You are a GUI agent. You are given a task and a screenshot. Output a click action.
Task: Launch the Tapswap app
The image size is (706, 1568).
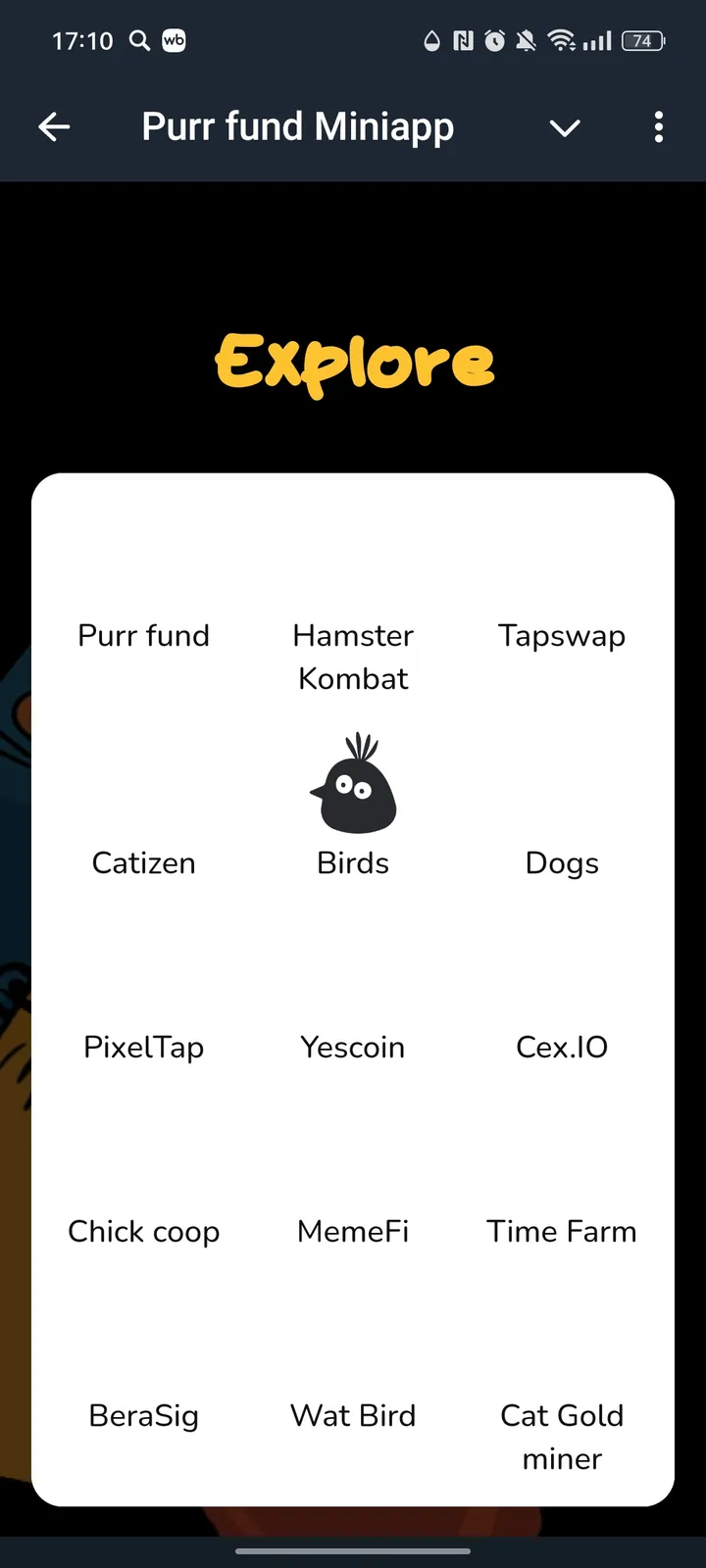[x=562, y=635]
